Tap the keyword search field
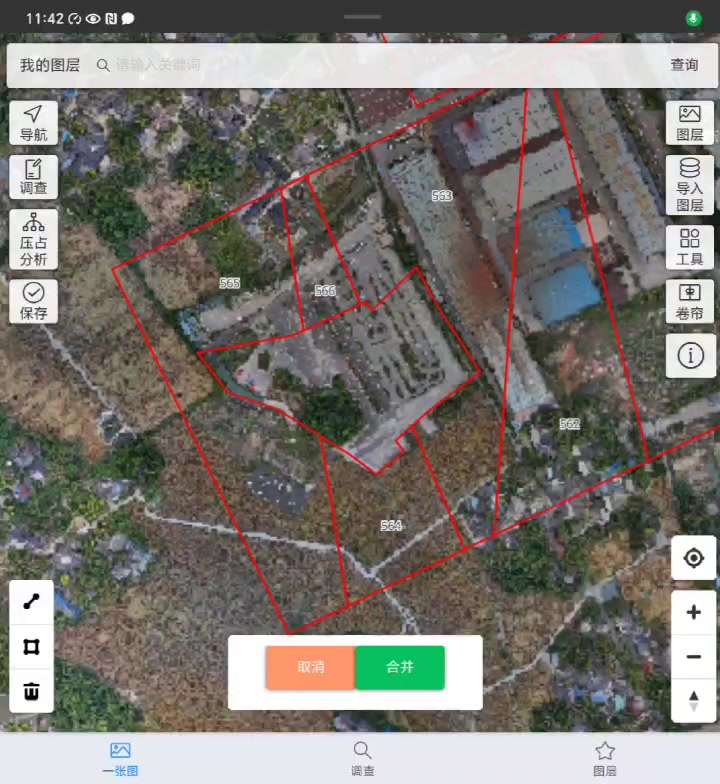This screenshot has width=720, height=784. click(x=380, y=65)
